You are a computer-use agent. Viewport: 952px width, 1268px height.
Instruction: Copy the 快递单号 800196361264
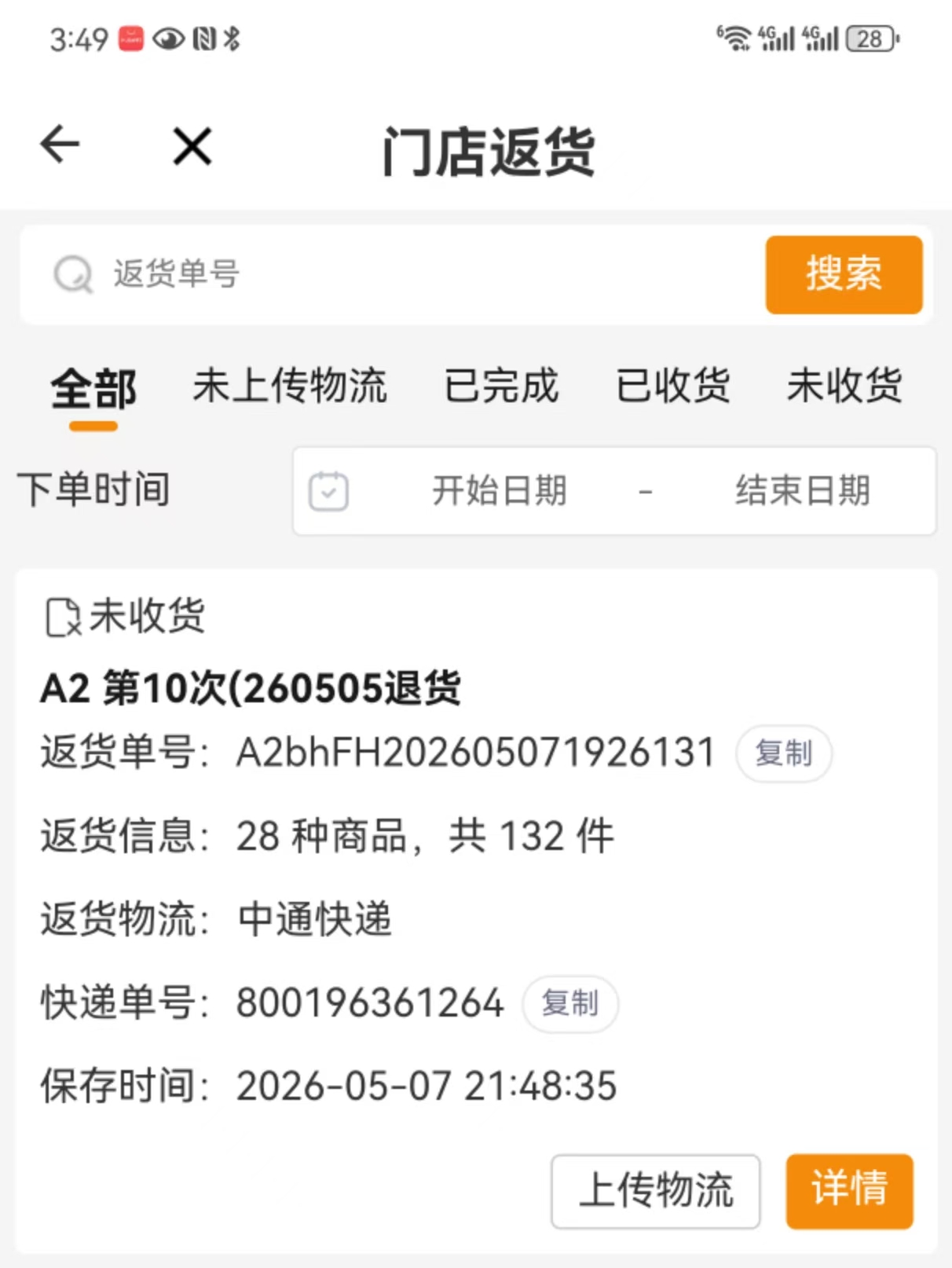point(570,1003)
